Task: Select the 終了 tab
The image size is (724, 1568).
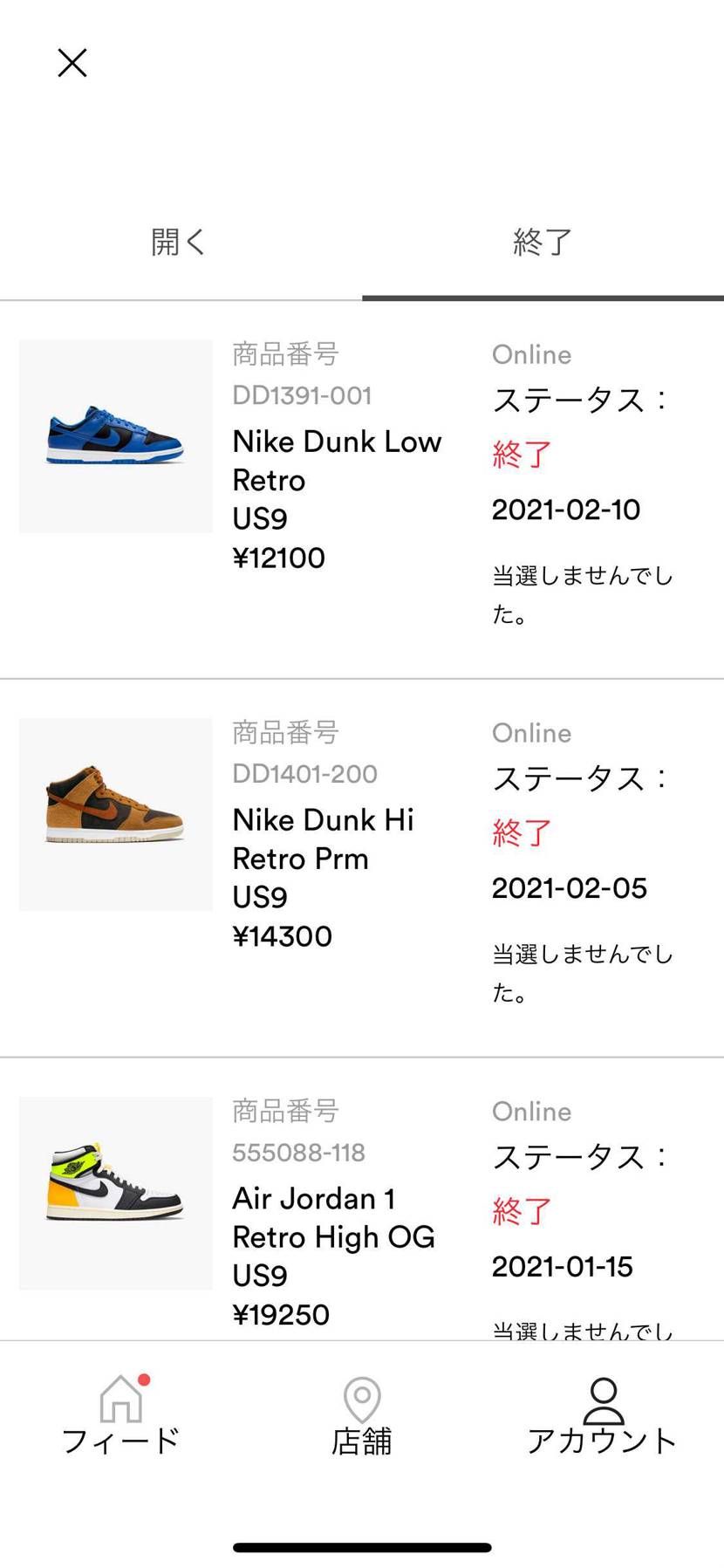Action: 543,242
